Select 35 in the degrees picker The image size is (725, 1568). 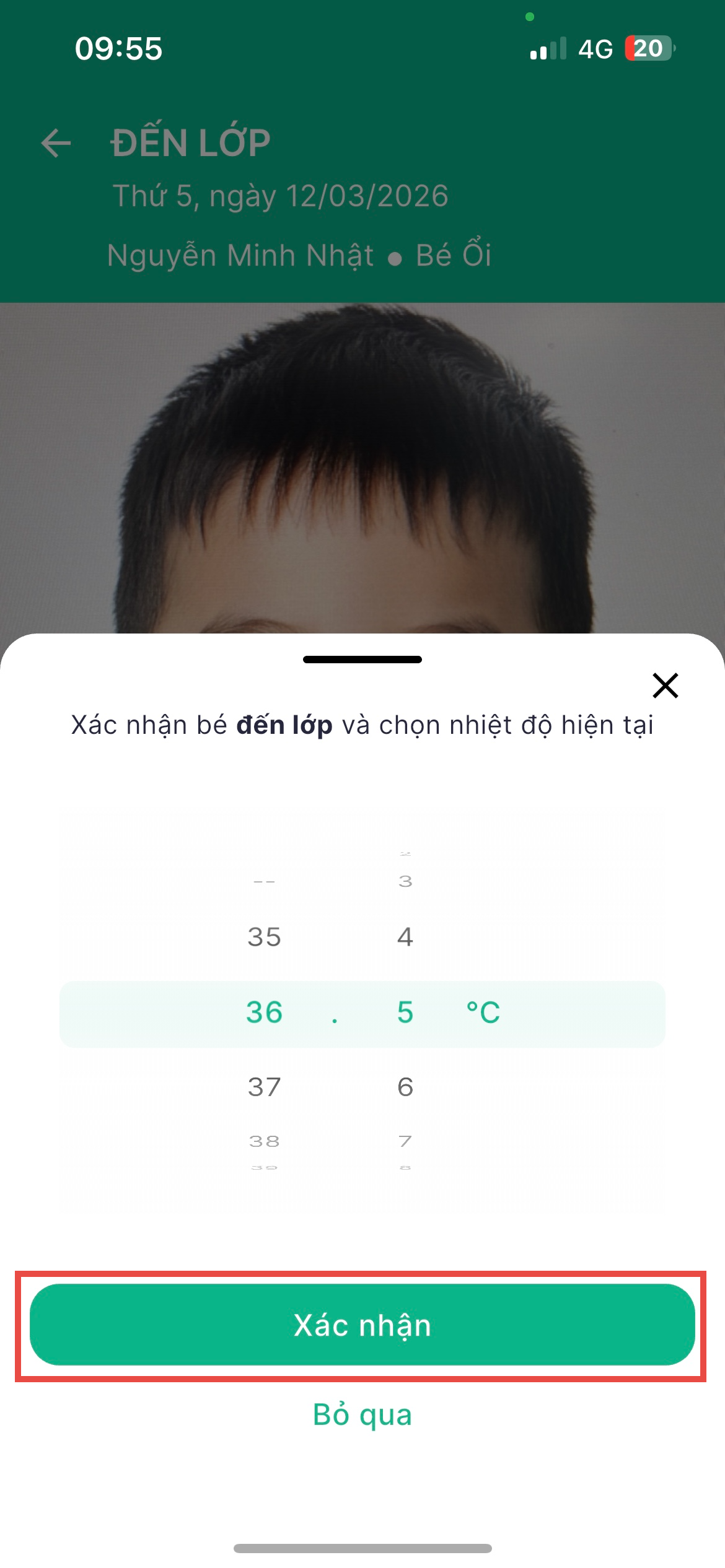pyautogui.click(x=265, y=937)
